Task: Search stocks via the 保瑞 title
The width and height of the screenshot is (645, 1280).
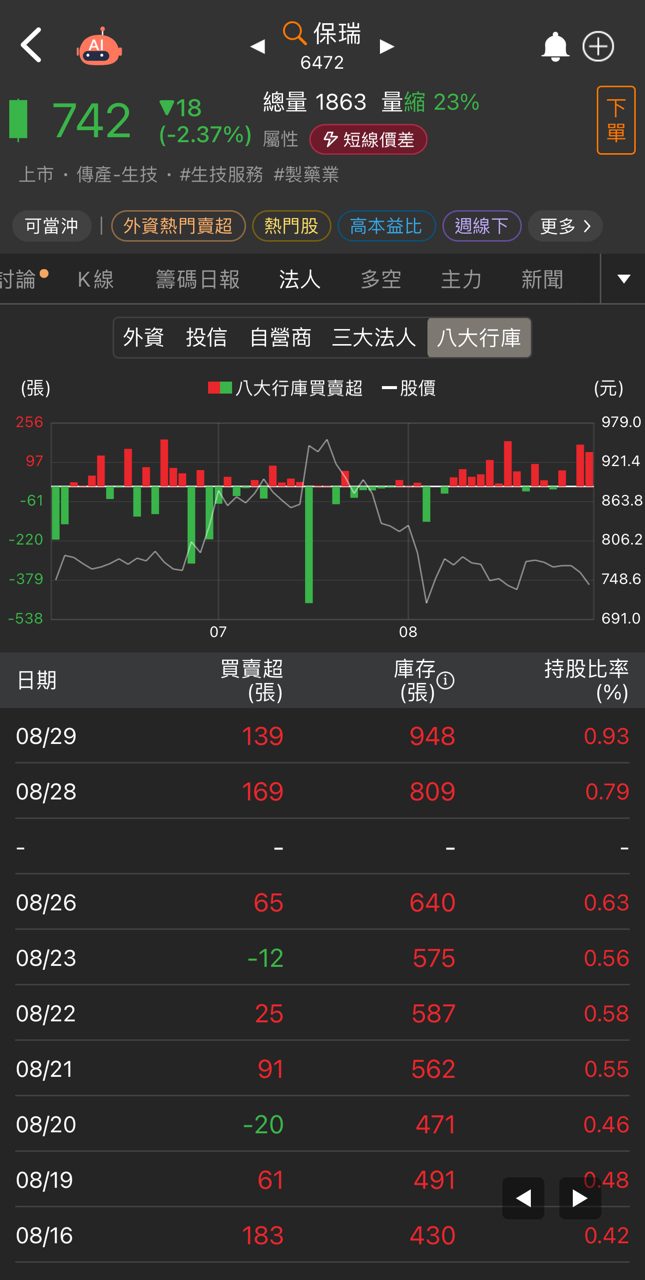Action: pos(323,35)
